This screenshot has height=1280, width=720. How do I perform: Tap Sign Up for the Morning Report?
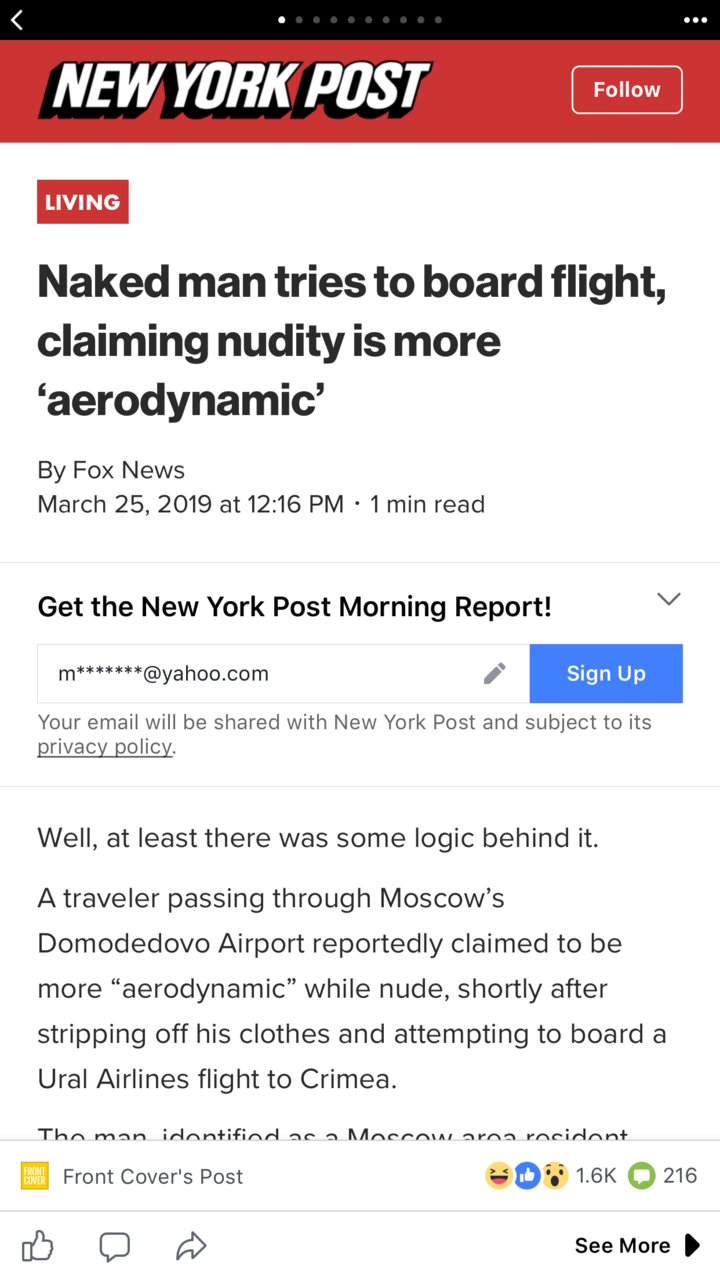(x=606, y=674)
